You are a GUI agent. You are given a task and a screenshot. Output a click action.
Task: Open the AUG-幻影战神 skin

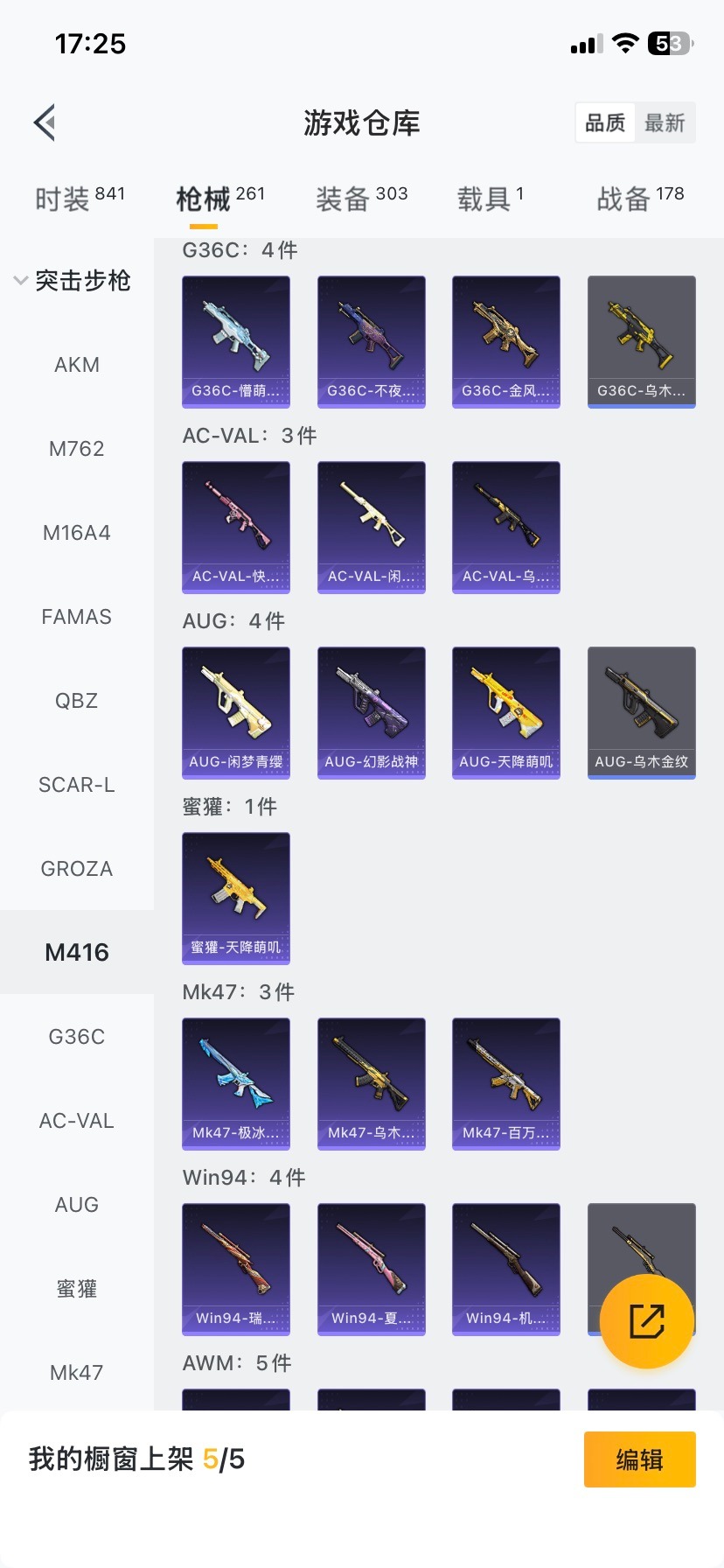click(x=371, y=711)
